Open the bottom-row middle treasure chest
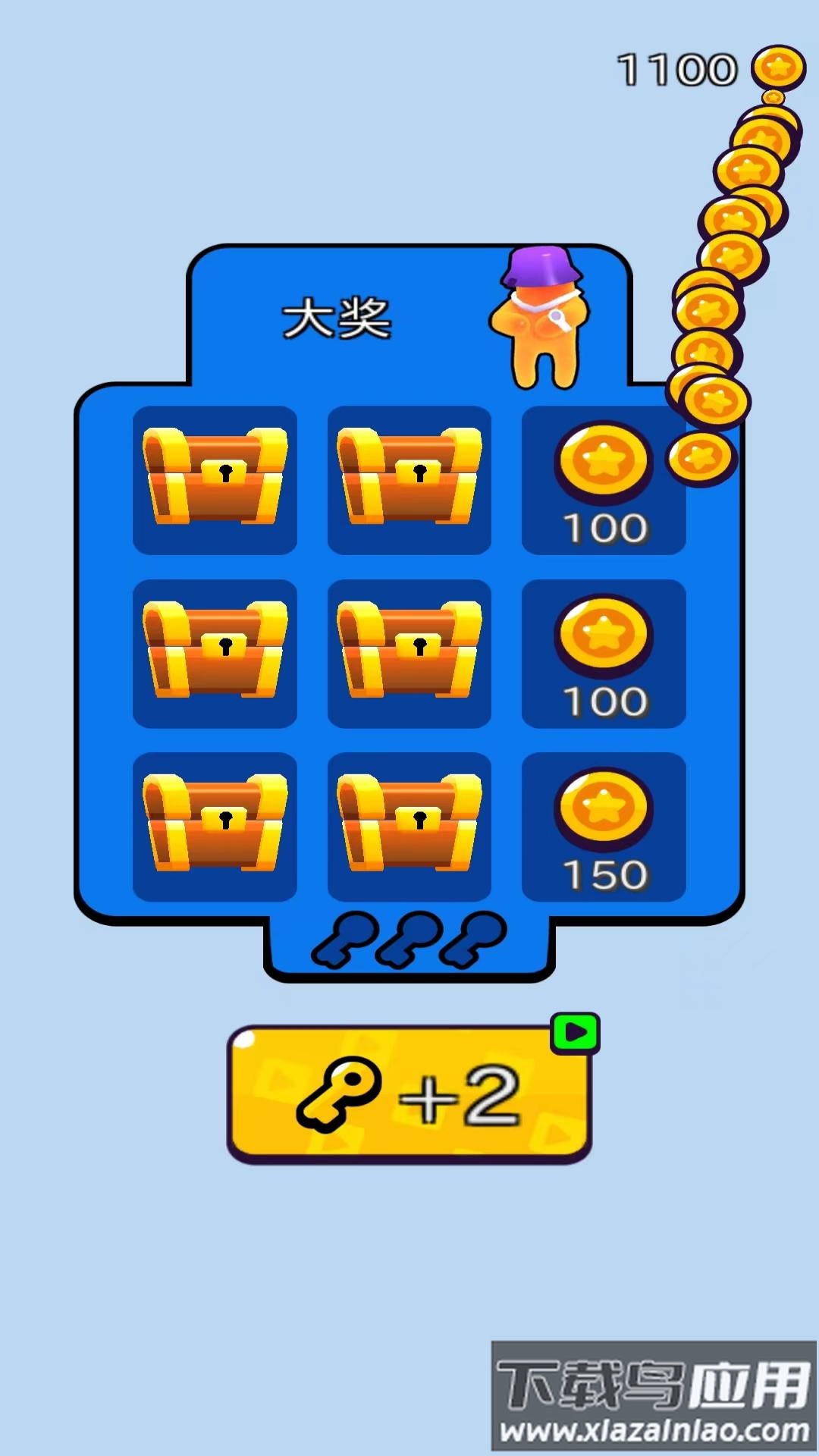819x1456 pixels. coord(409,826)
